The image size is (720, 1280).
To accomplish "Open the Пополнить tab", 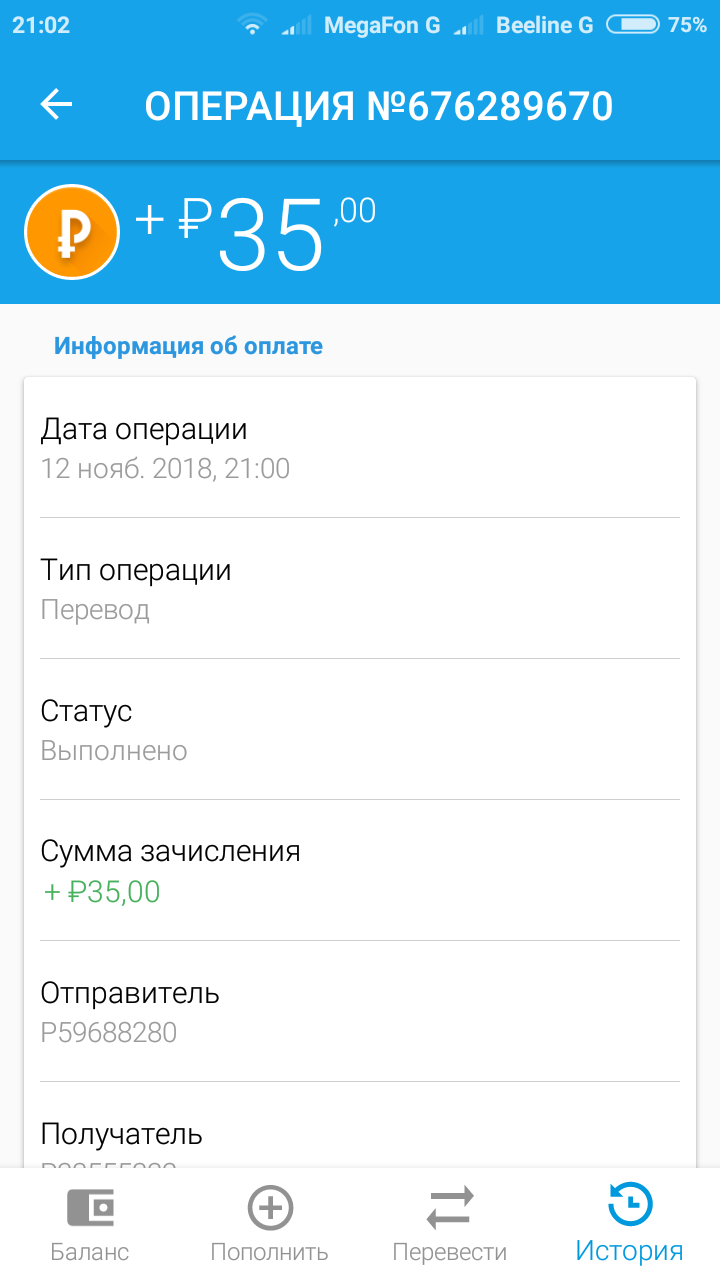I will pyautogui.click(x=270, y=1224).
